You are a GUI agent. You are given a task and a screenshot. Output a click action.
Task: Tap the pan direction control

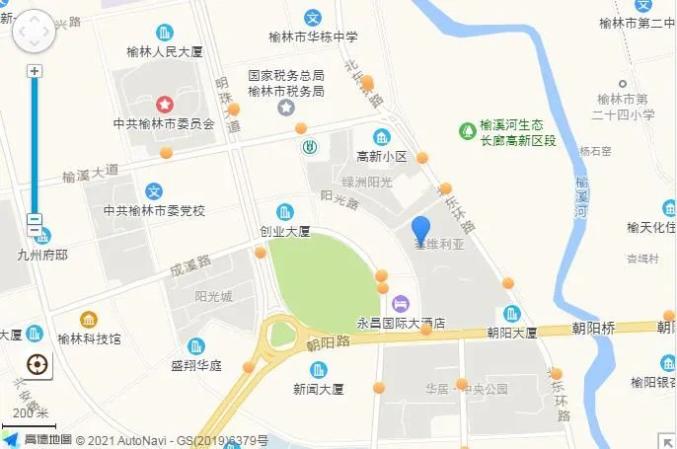[34, 32]
